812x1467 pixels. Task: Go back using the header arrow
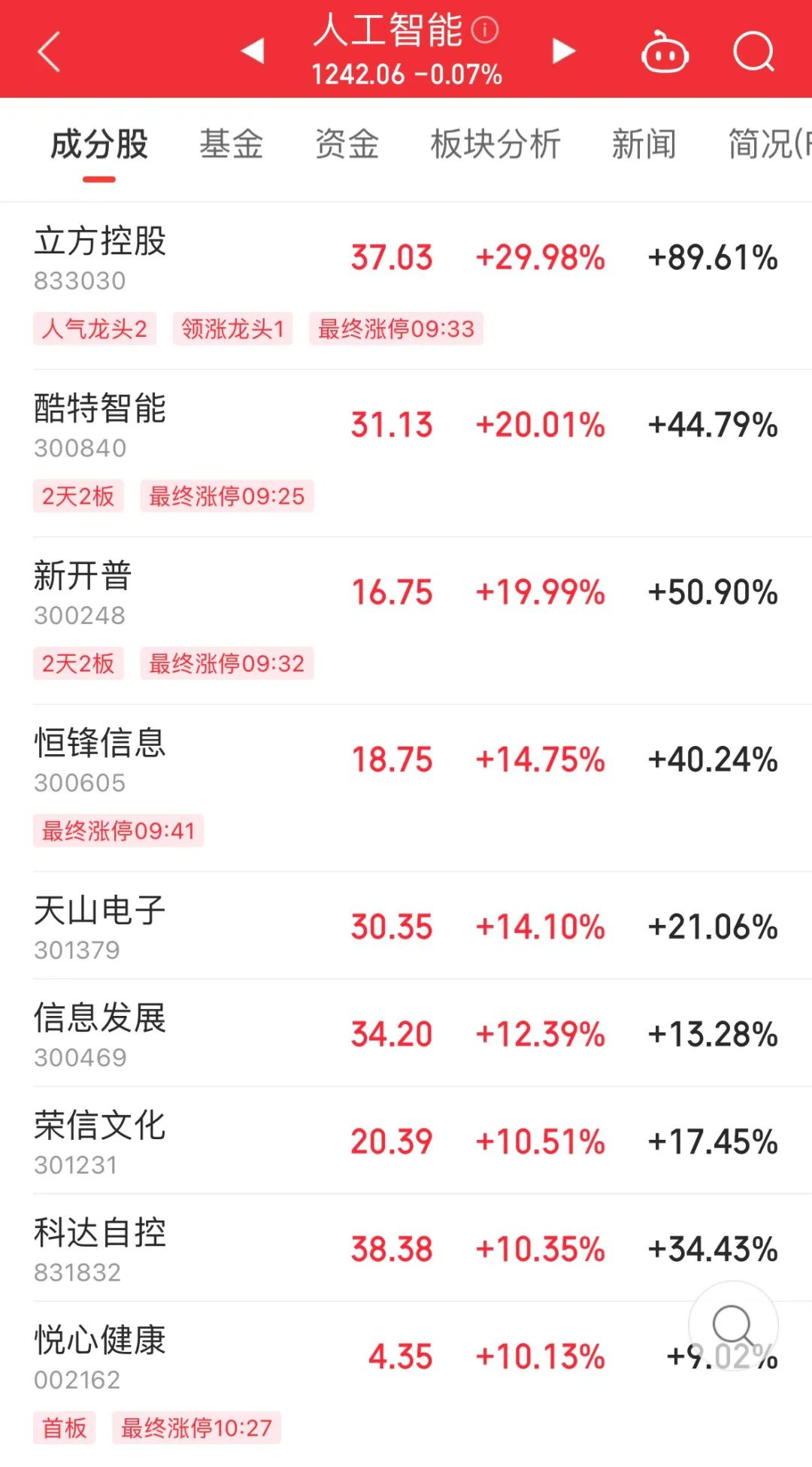49,52
